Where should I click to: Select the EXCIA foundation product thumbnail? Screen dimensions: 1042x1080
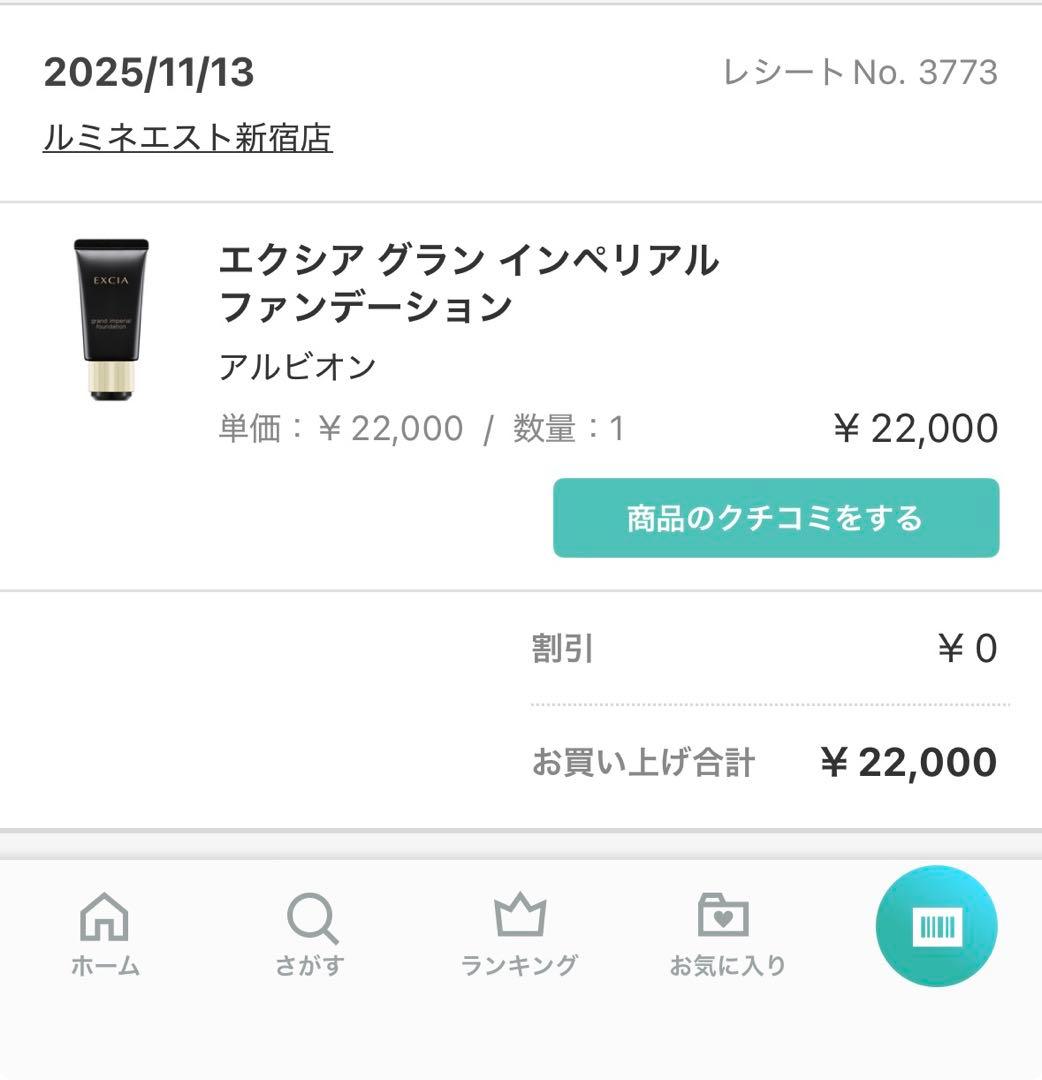click(x=112, y=320)
